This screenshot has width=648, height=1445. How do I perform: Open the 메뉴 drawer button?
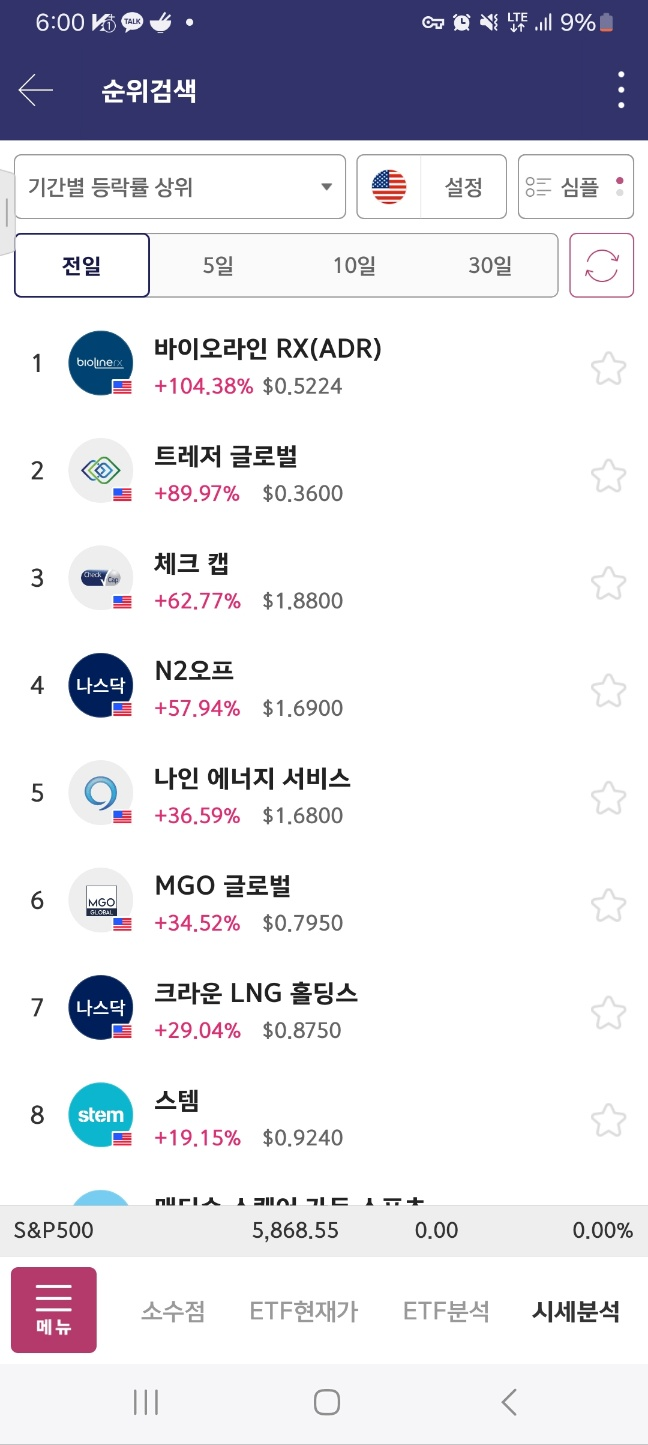tap(54, 1310)
